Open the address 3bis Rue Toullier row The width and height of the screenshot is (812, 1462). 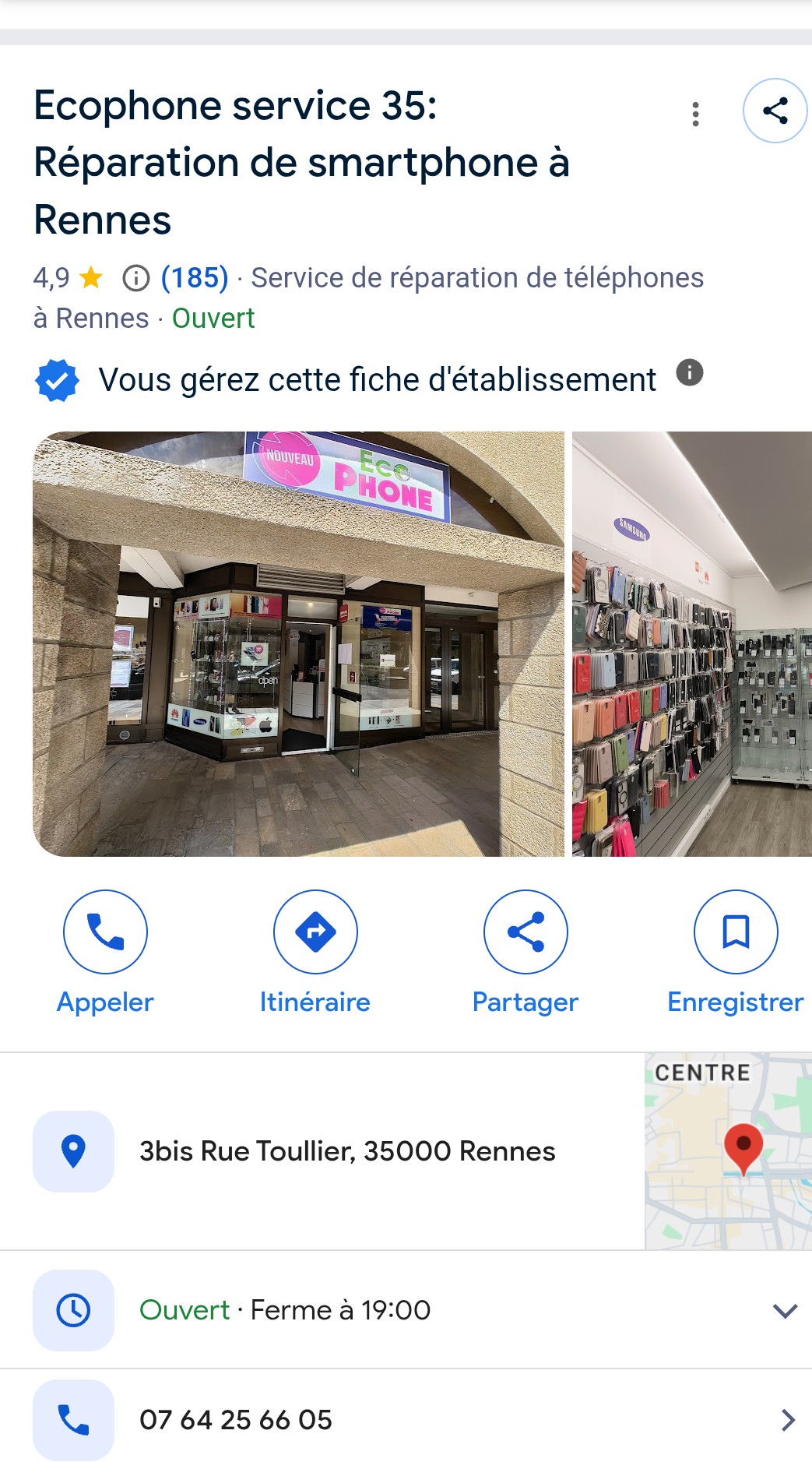click(x=346, y=1151)
